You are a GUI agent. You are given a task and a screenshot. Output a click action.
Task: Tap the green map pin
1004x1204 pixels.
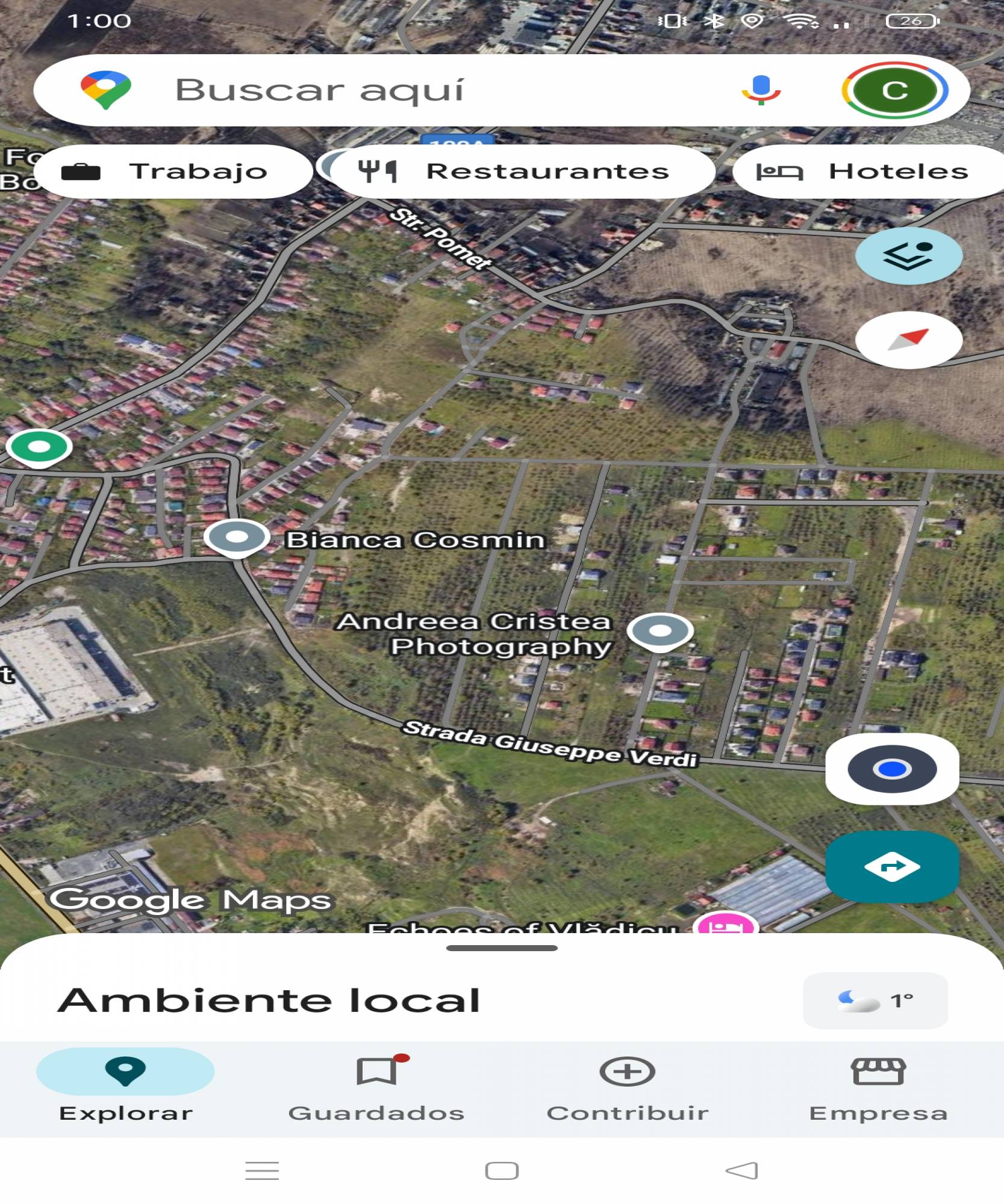point(39,447)
